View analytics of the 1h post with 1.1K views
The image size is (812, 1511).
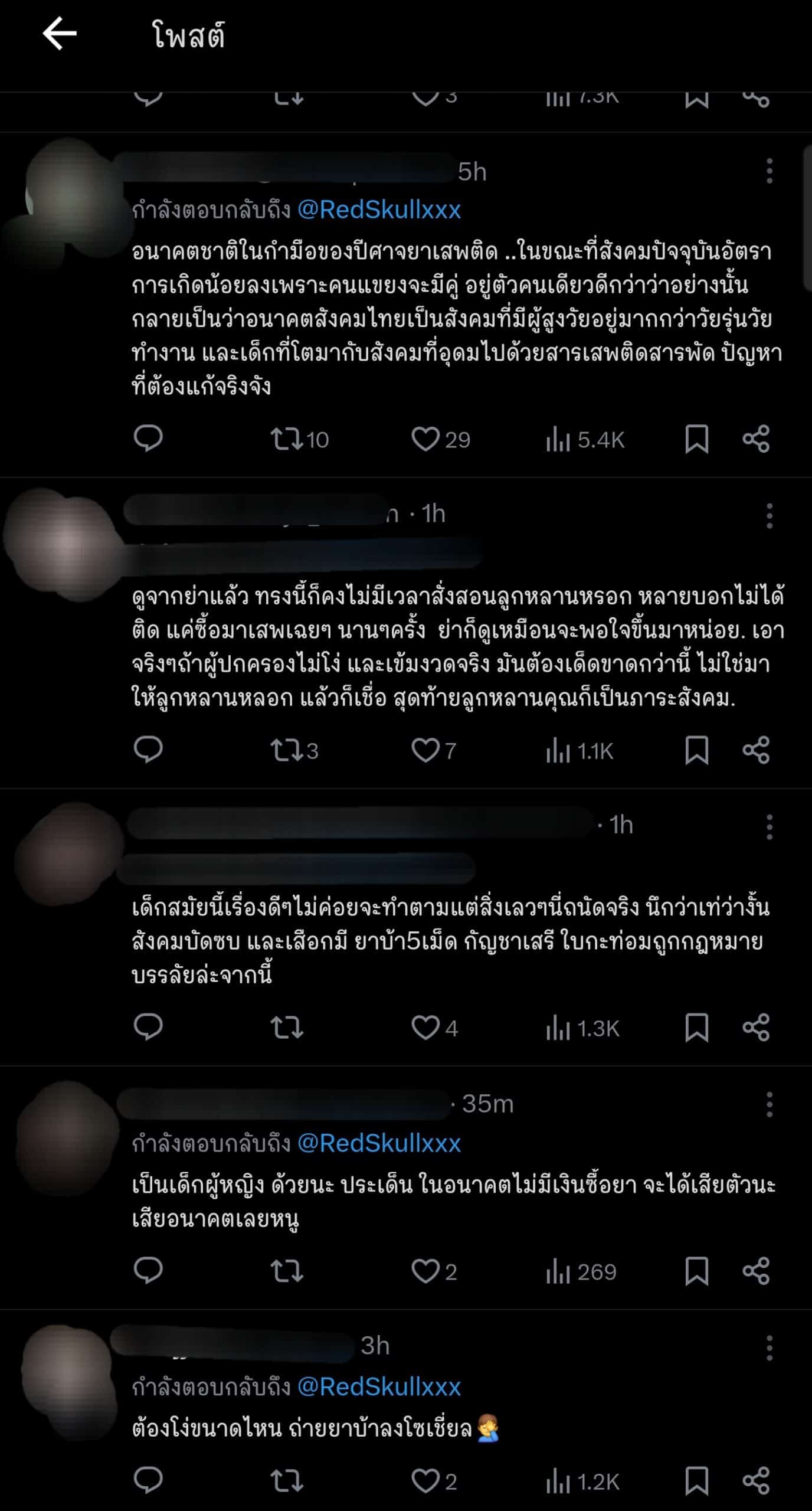pos(558,751)
